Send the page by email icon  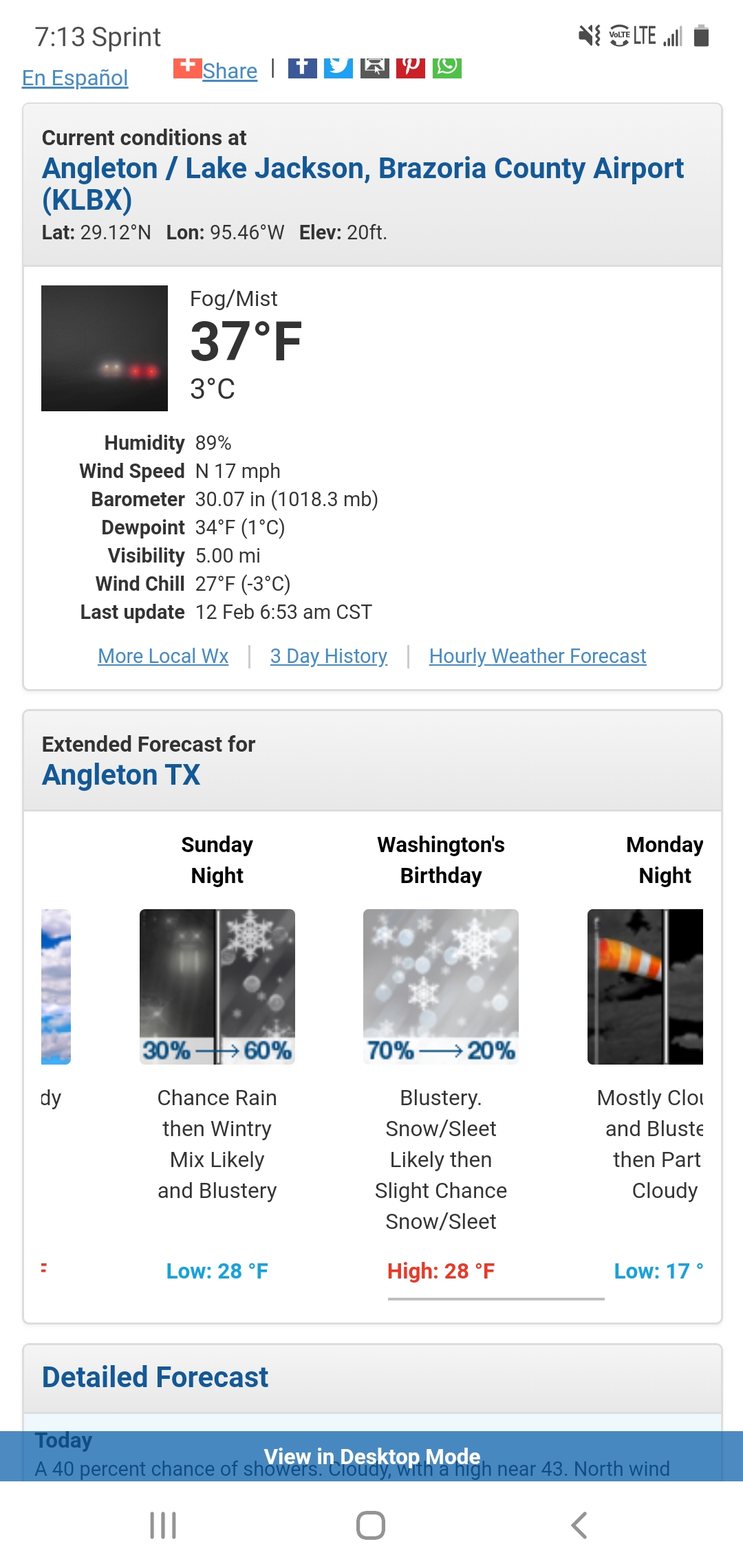tap(375, 67)
